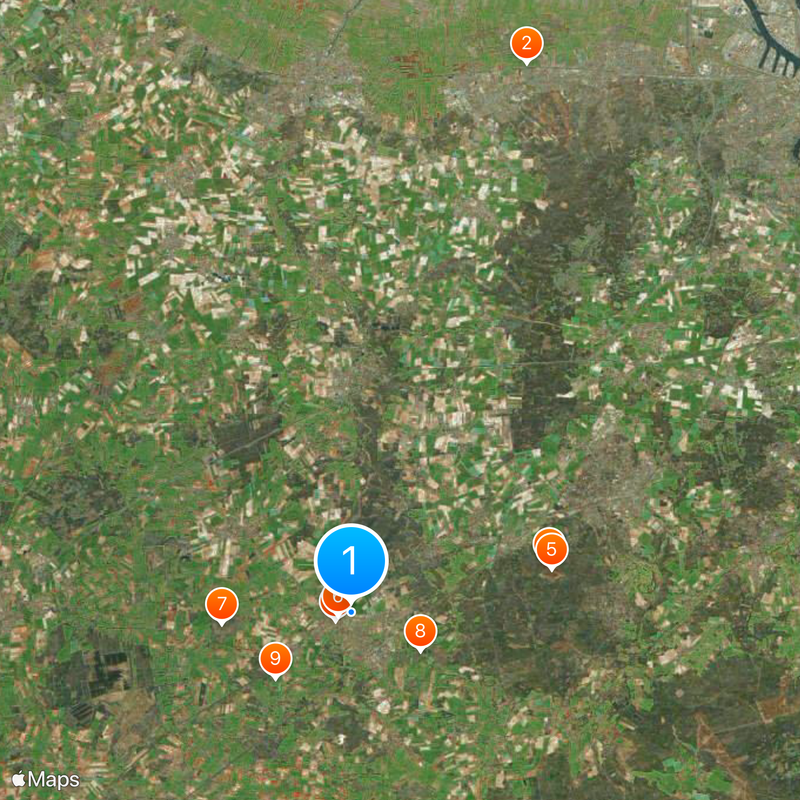Tap the orange map pin numbered 8
This screenshot has width=800, height=800.
coord(420,631)
